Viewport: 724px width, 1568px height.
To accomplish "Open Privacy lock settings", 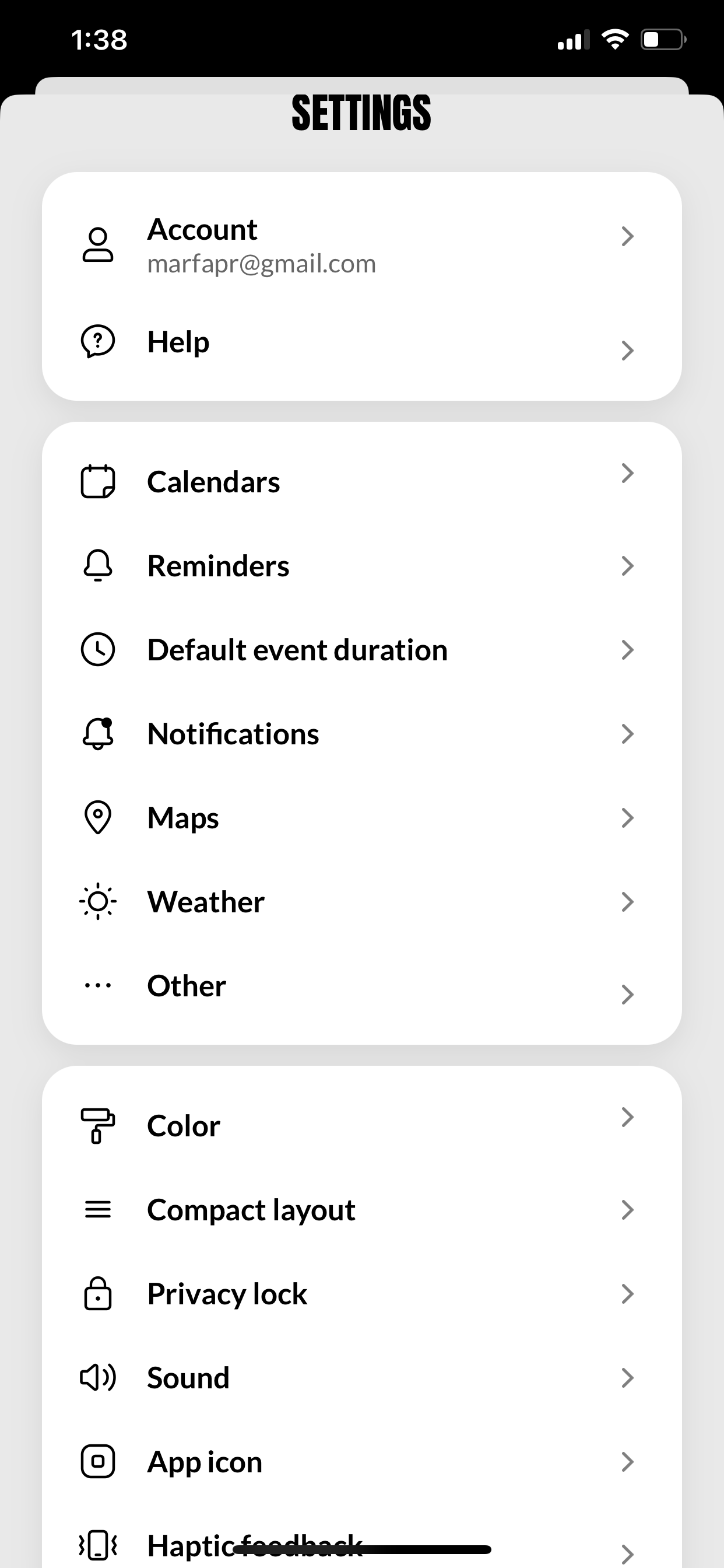I will point(361,1294).
